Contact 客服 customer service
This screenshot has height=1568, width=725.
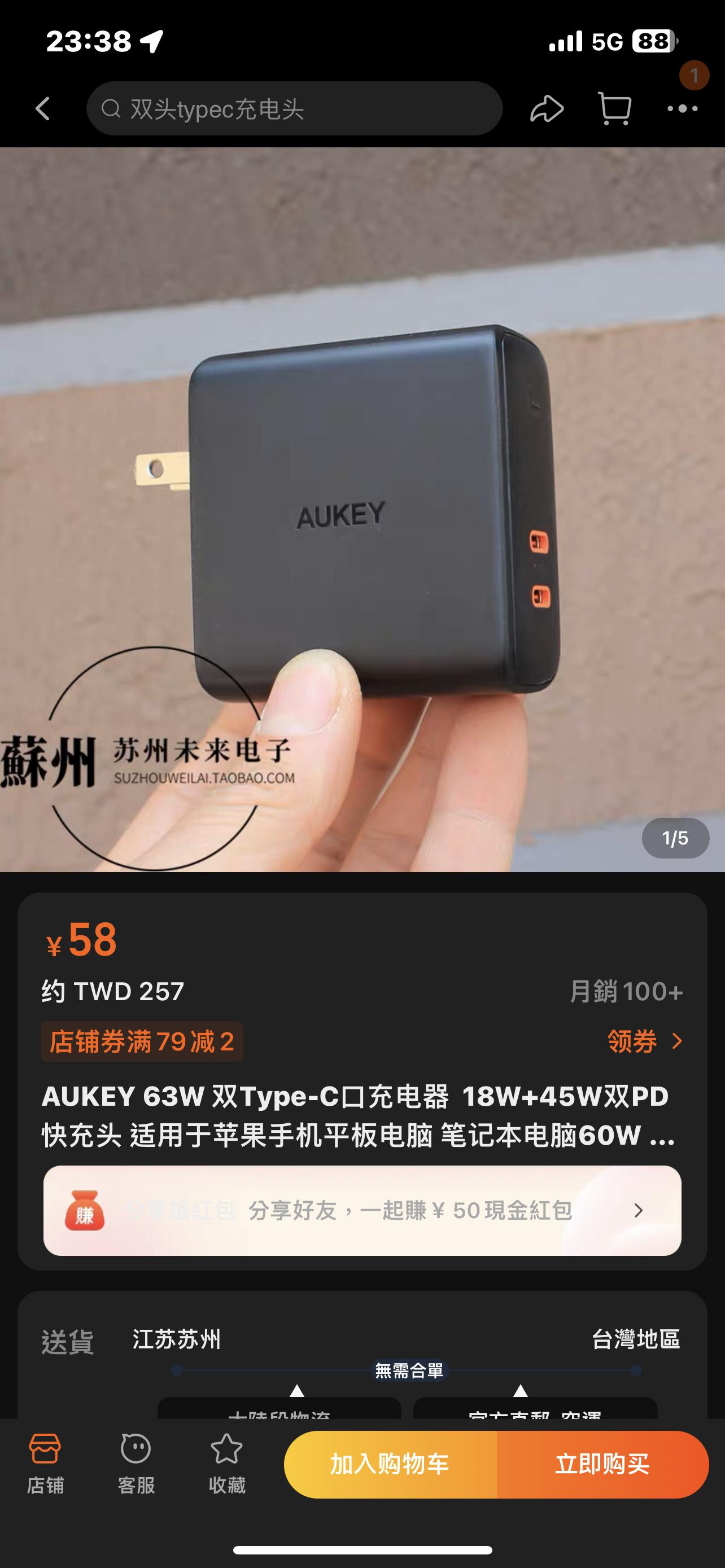click(136, 1464)
